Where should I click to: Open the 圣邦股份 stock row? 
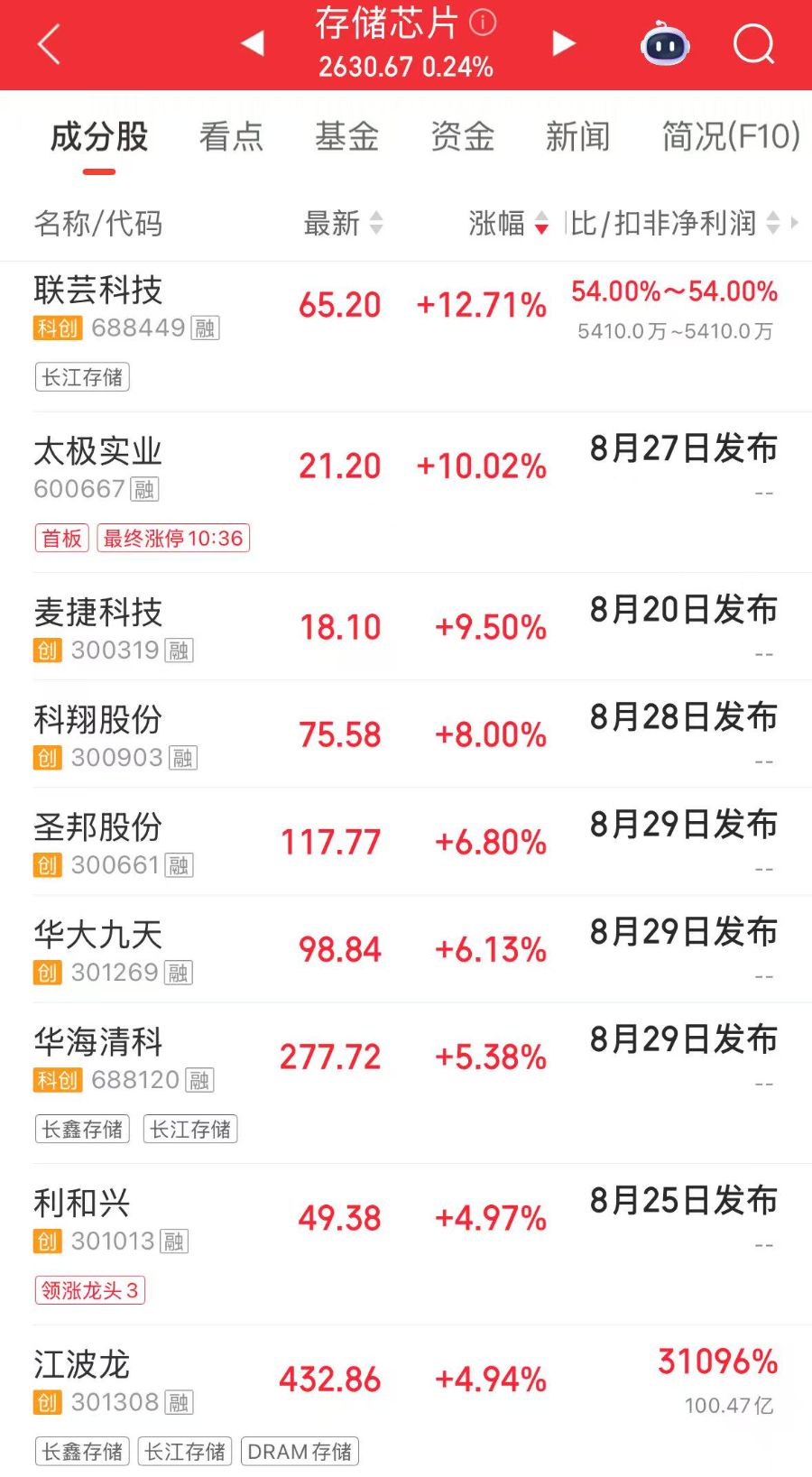pyautogui.click(x=406, y=842)
